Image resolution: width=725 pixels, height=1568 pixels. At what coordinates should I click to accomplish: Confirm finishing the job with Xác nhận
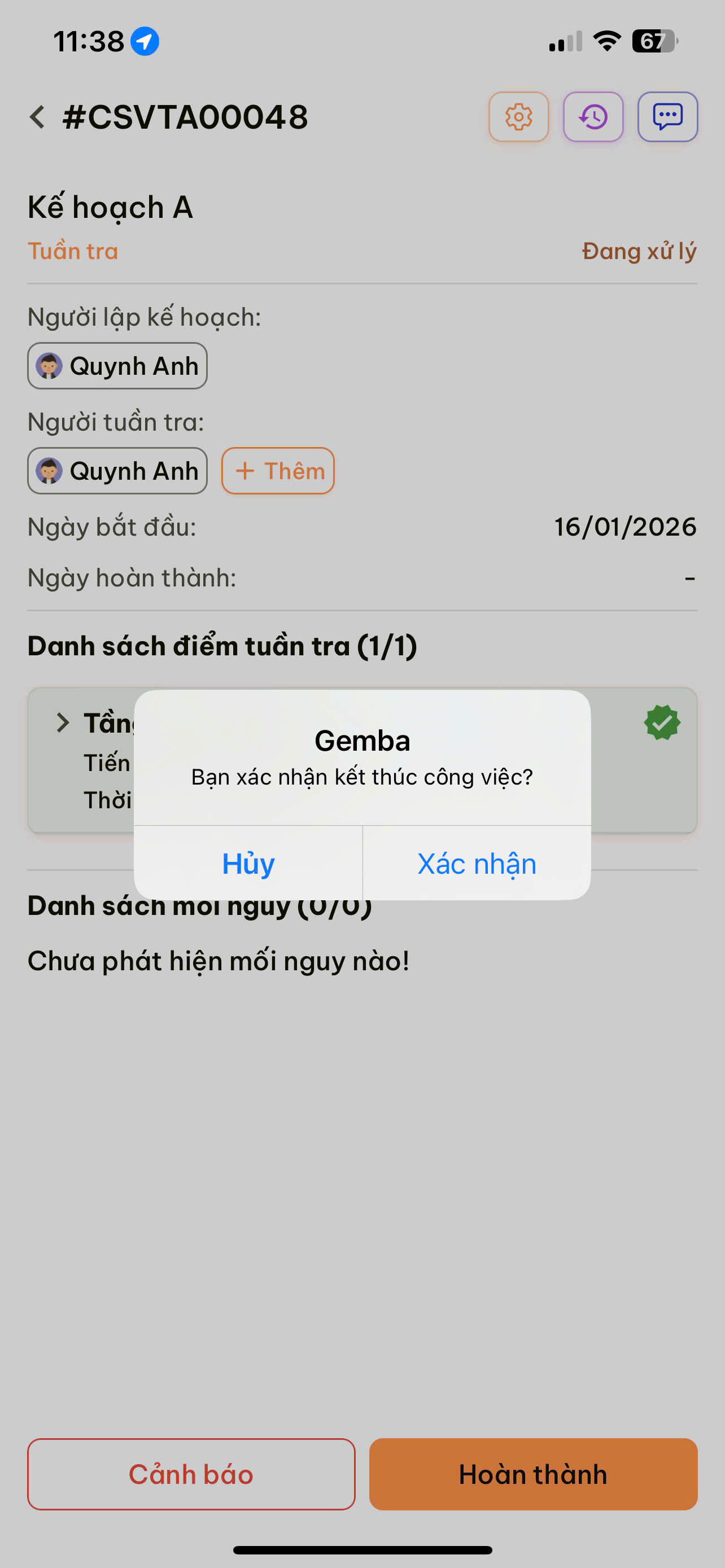477,863
